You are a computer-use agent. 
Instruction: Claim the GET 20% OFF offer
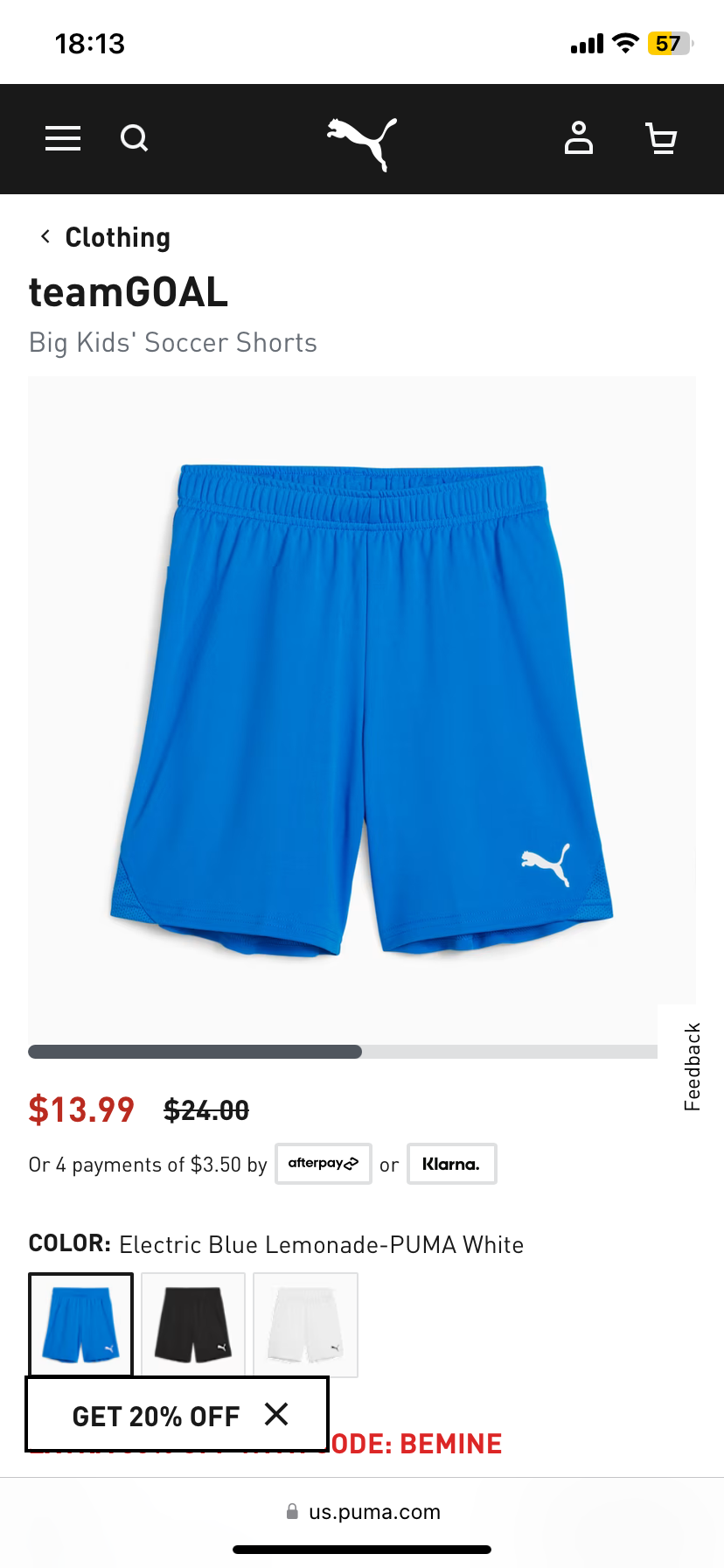156,1416
